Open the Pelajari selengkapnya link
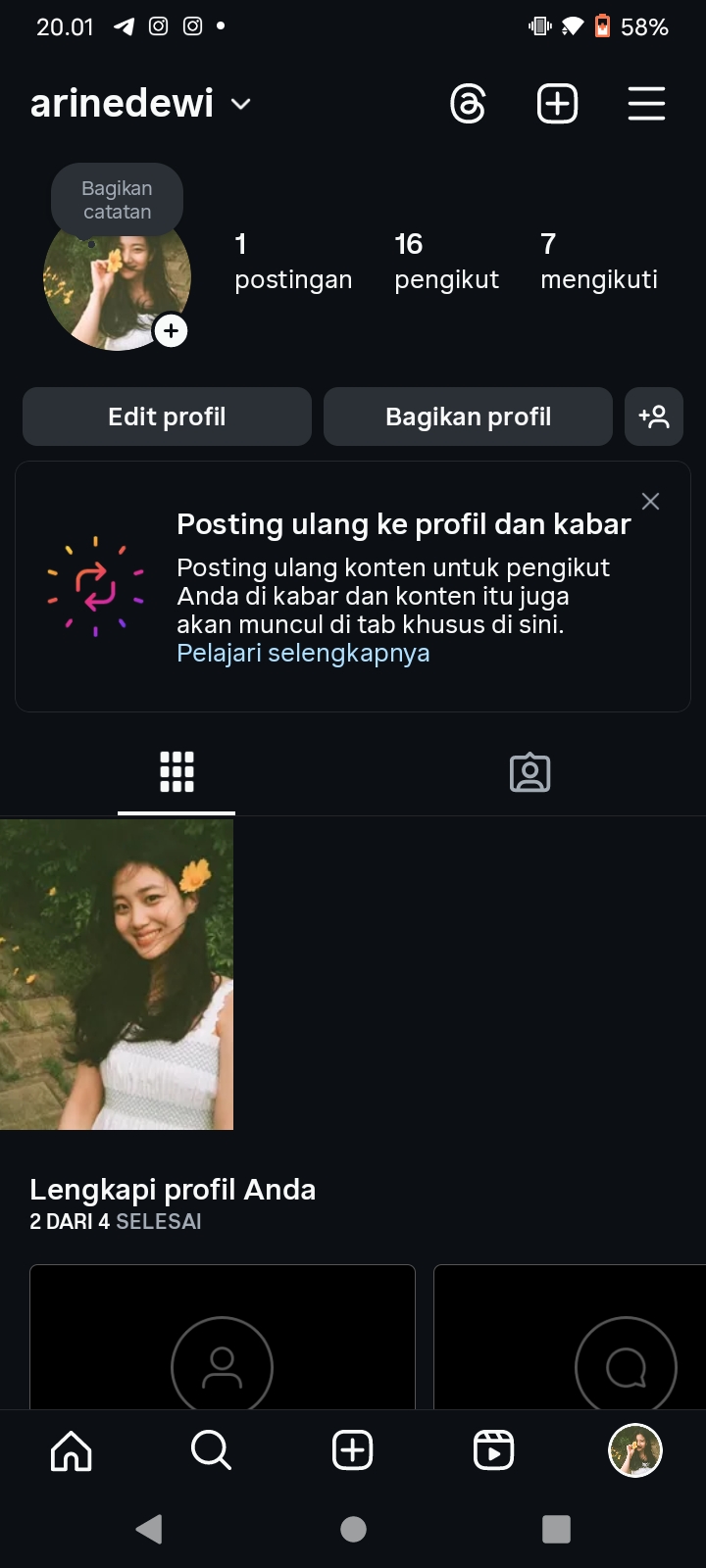Viewport: 706px width, 1568px height. pos(303,653)
